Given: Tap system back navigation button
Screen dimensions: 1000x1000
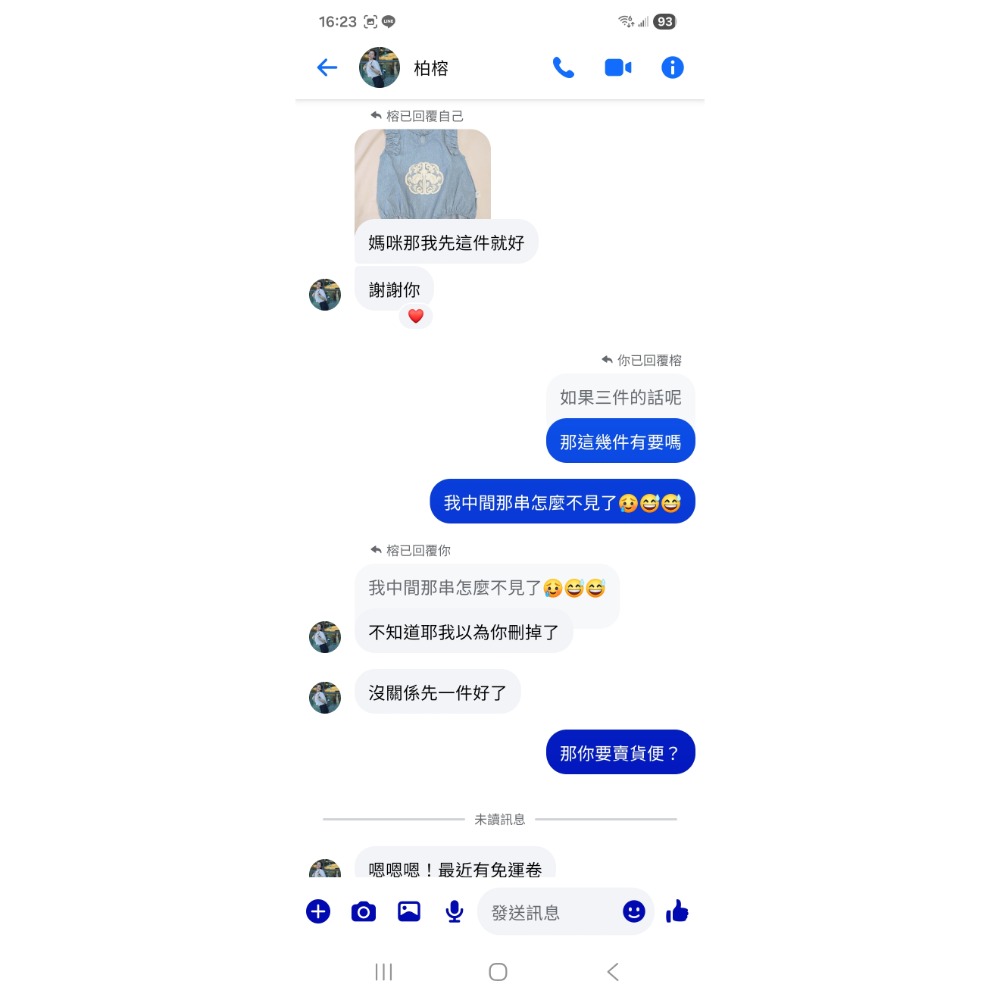Looking at the screenshot, I should pyautogui.click(x=613, y=972).
